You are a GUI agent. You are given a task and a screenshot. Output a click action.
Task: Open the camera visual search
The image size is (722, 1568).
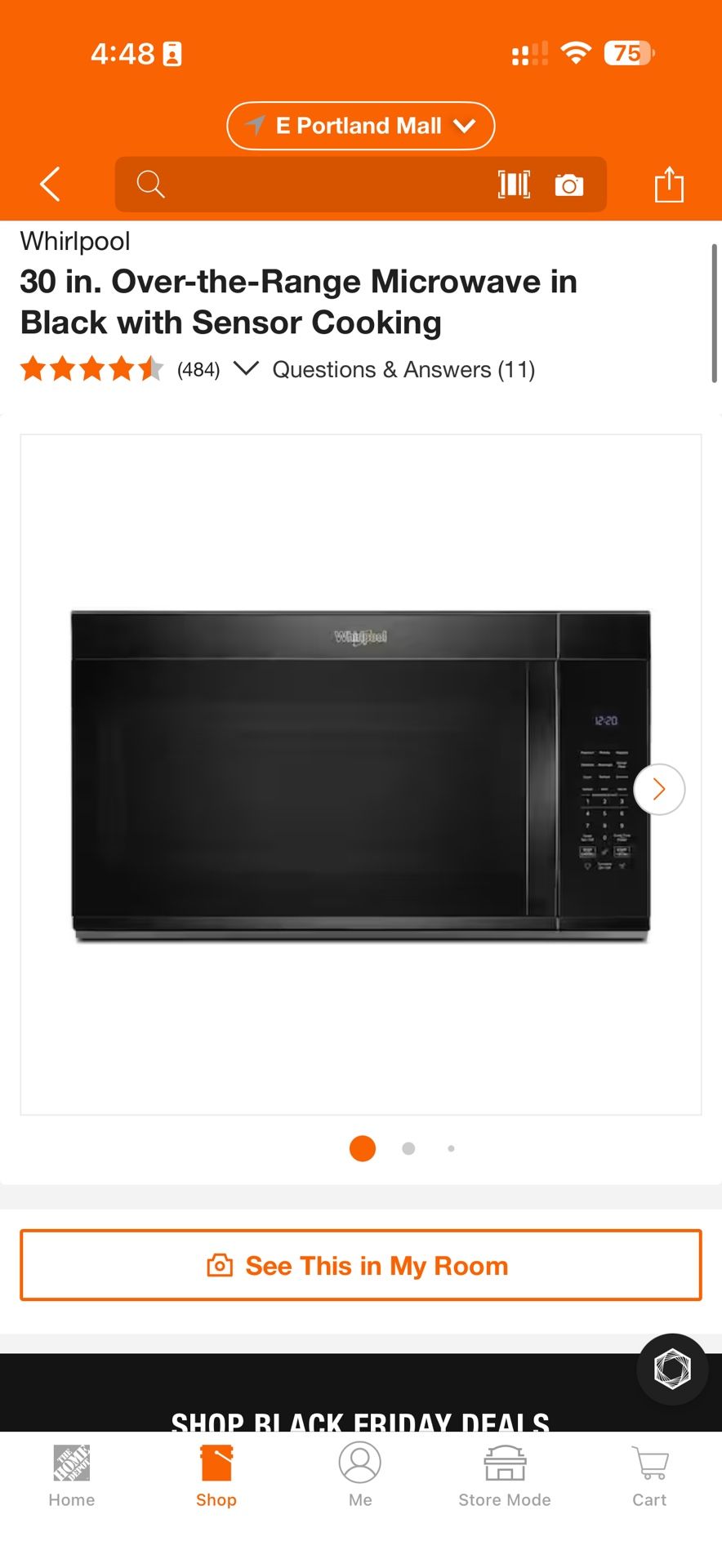coord(568,184)
